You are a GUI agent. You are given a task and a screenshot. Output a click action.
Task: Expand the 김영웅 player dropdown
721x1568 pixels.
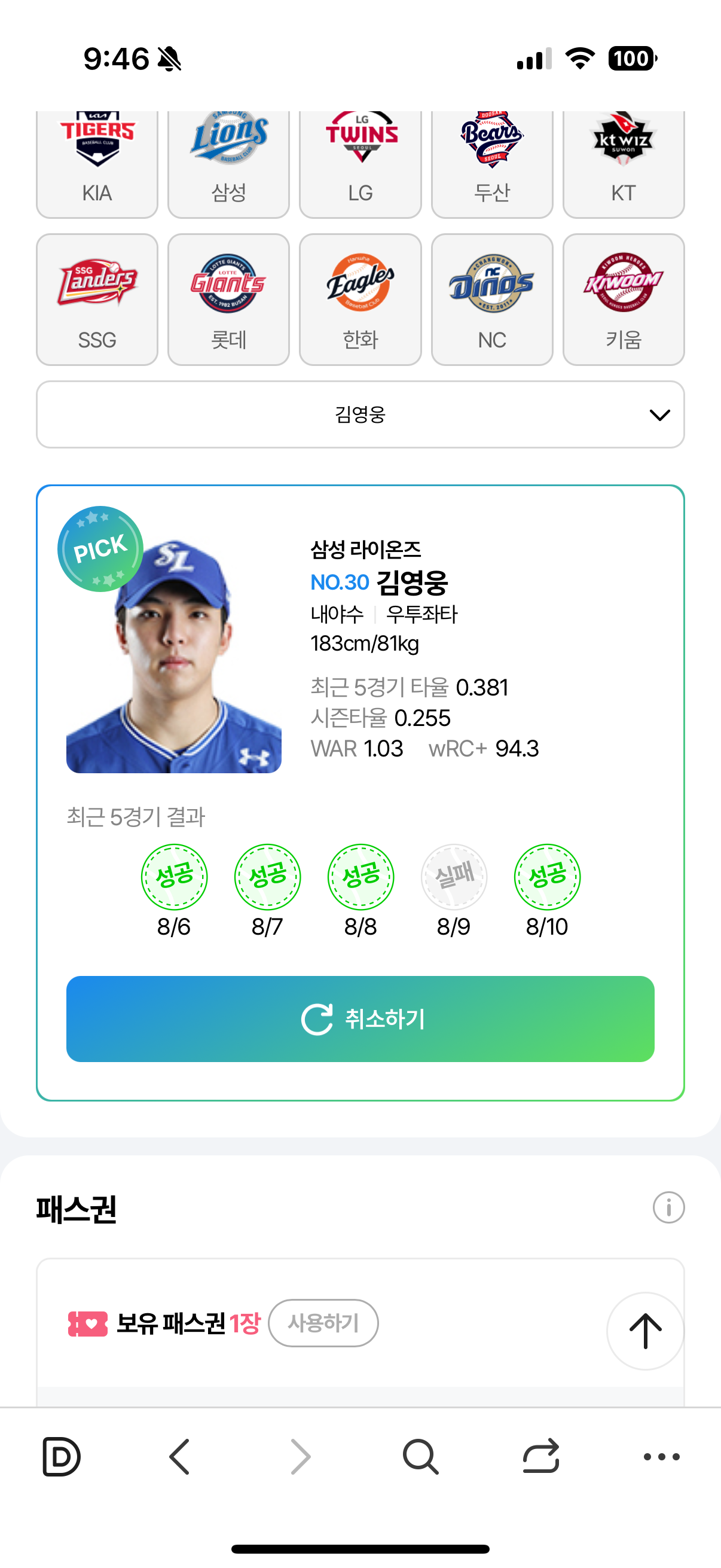pos(360,414)
